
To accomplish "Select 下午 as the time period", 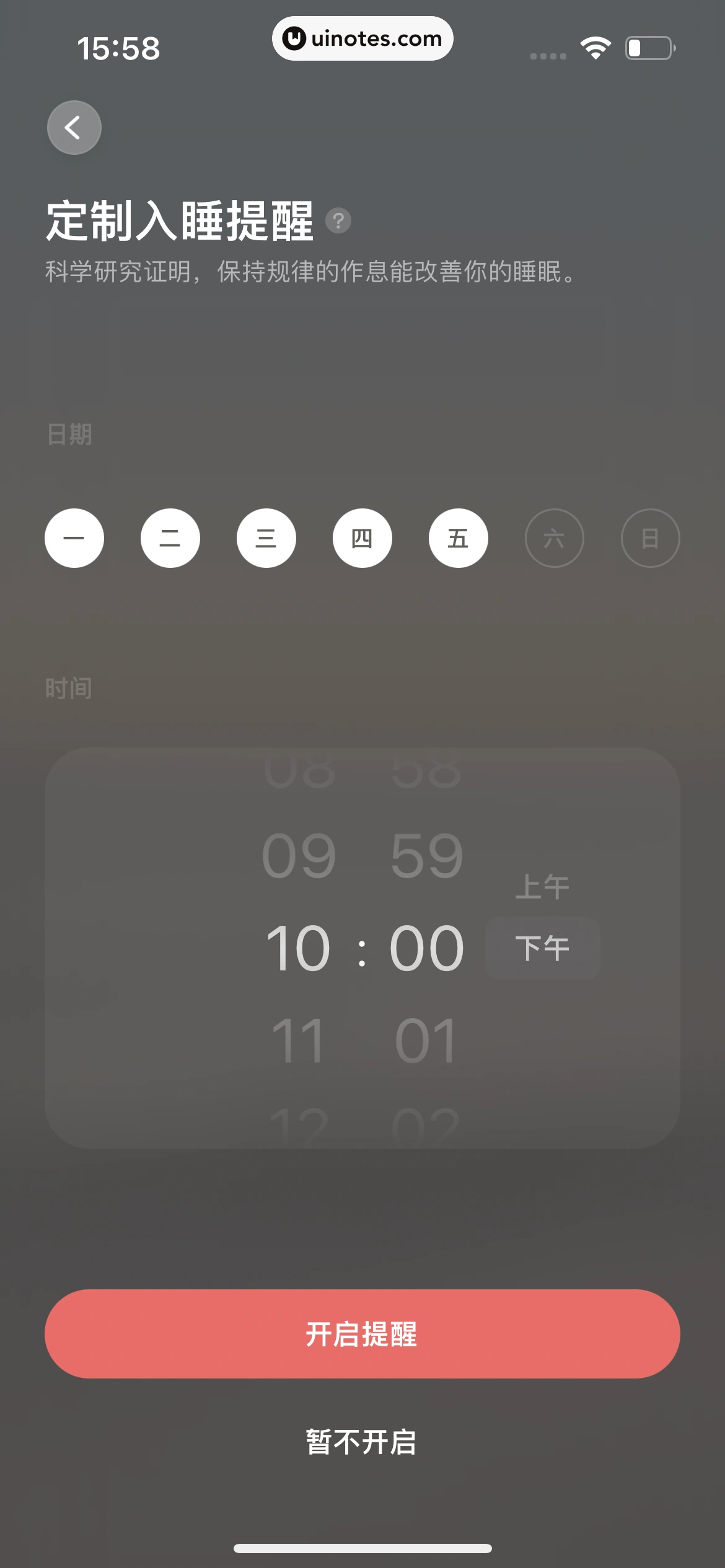I will pyautogui.click(x=542, y=947).
